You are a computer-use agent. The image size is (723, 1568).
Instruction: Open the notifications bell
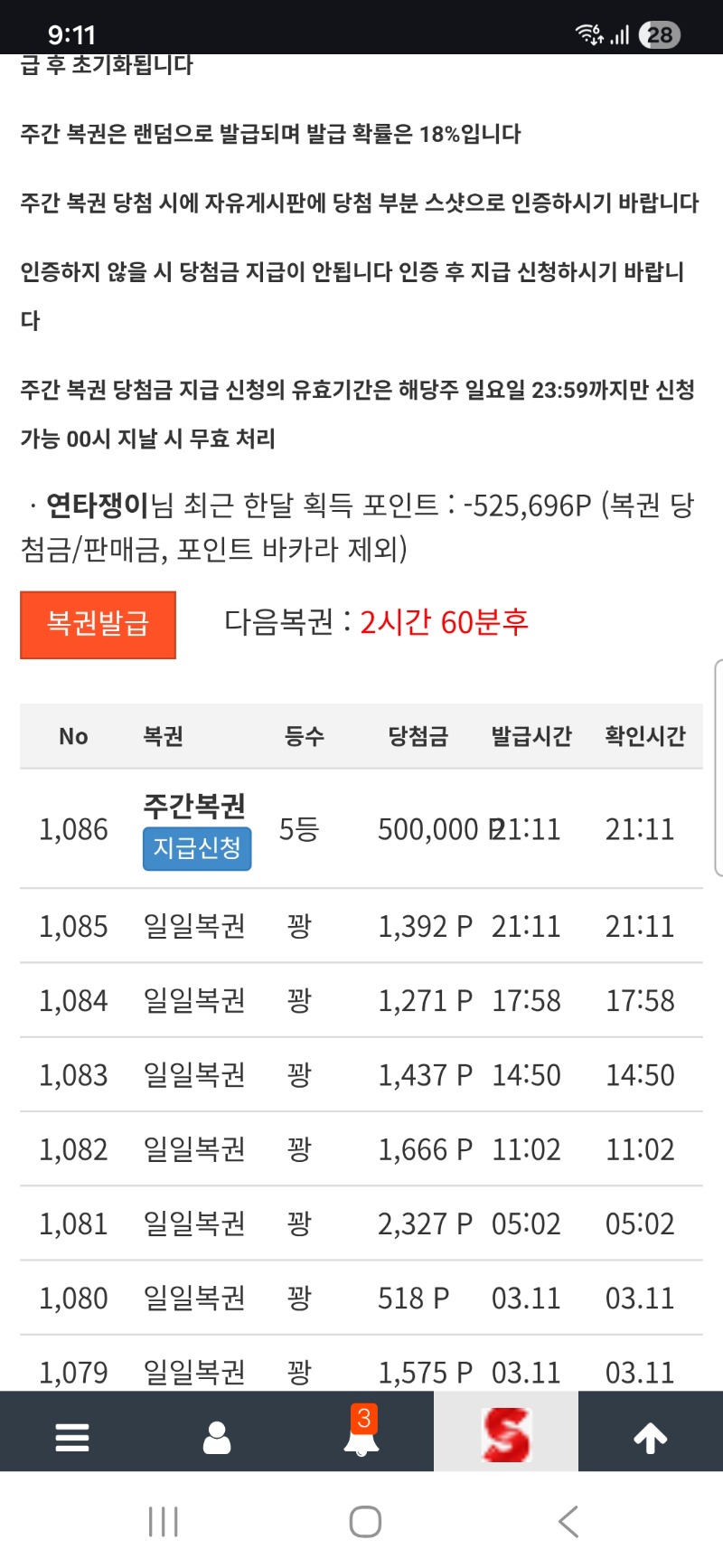(x=361, y=1437)
